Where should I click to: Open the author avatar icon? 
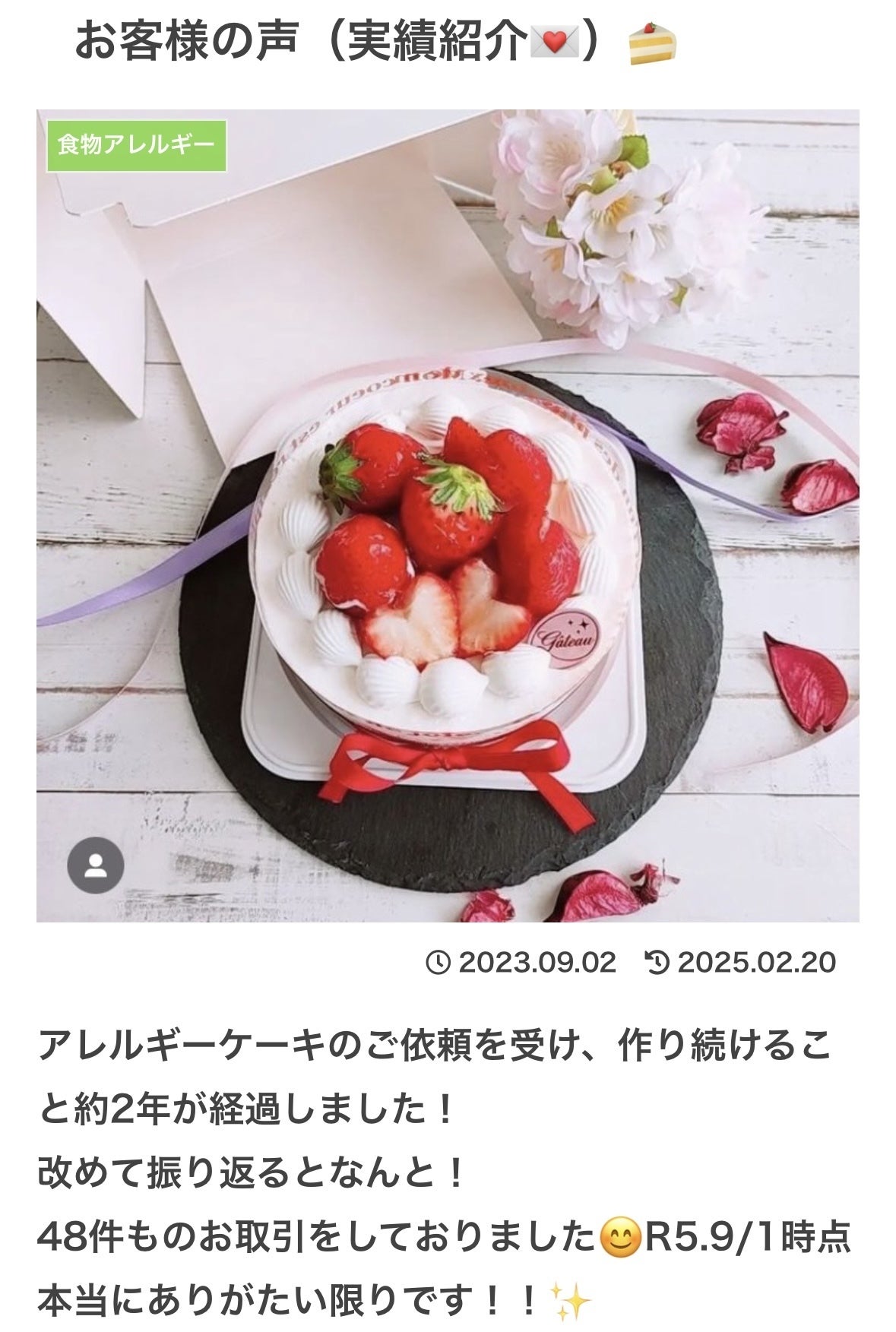click(x=96, y=865)
